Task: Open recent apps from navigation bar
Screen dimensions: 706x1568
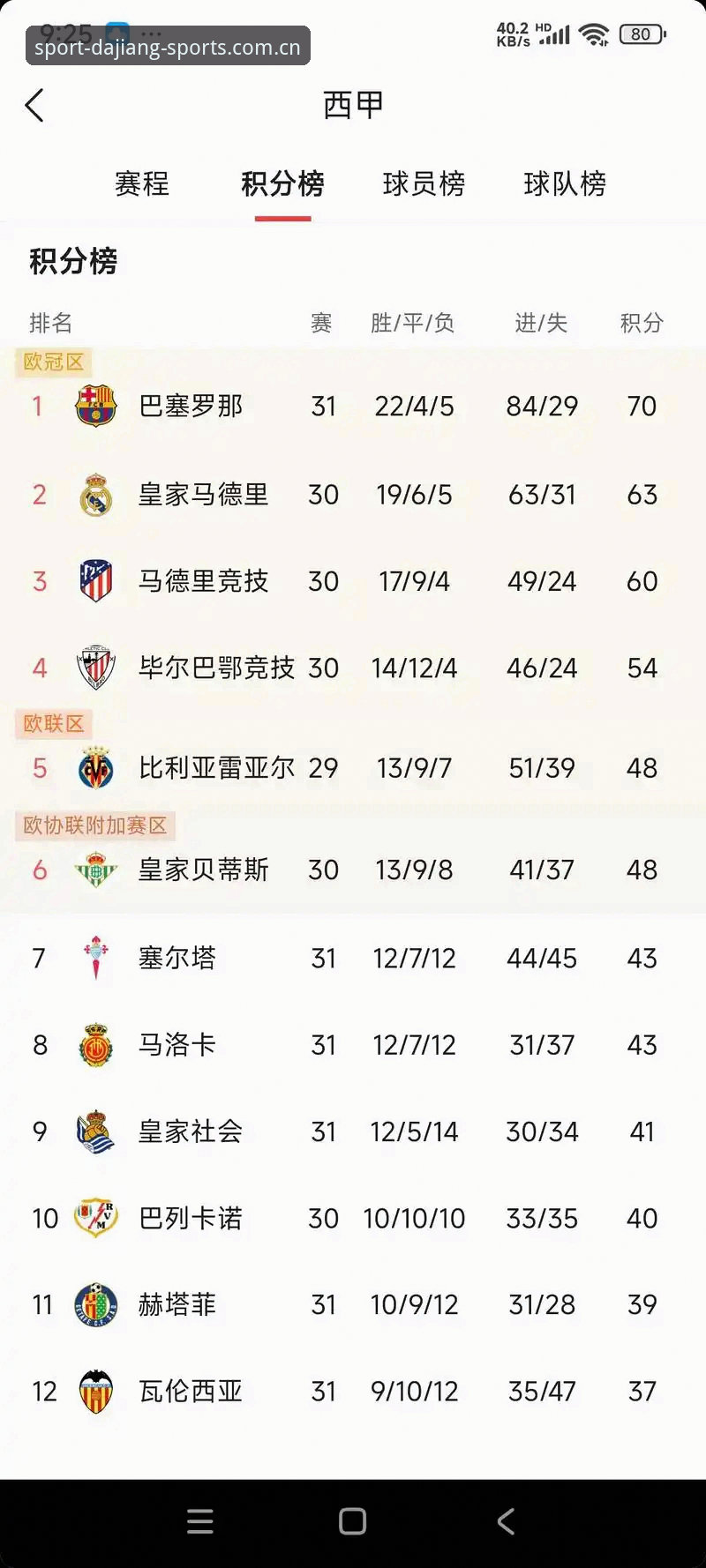Action: coord(200,1521)
